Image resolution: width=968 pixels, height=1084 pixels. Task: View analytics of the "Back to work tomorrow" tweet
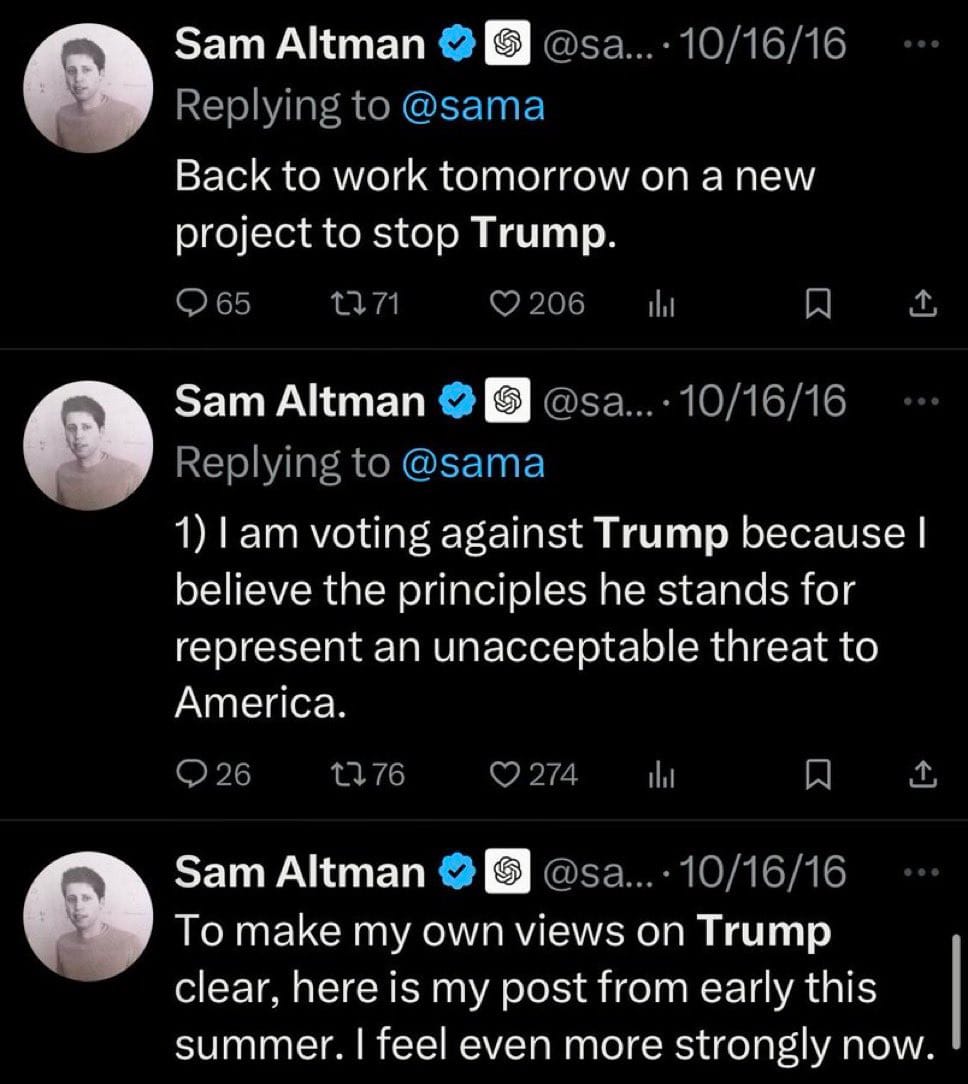[x=657, y=304]
